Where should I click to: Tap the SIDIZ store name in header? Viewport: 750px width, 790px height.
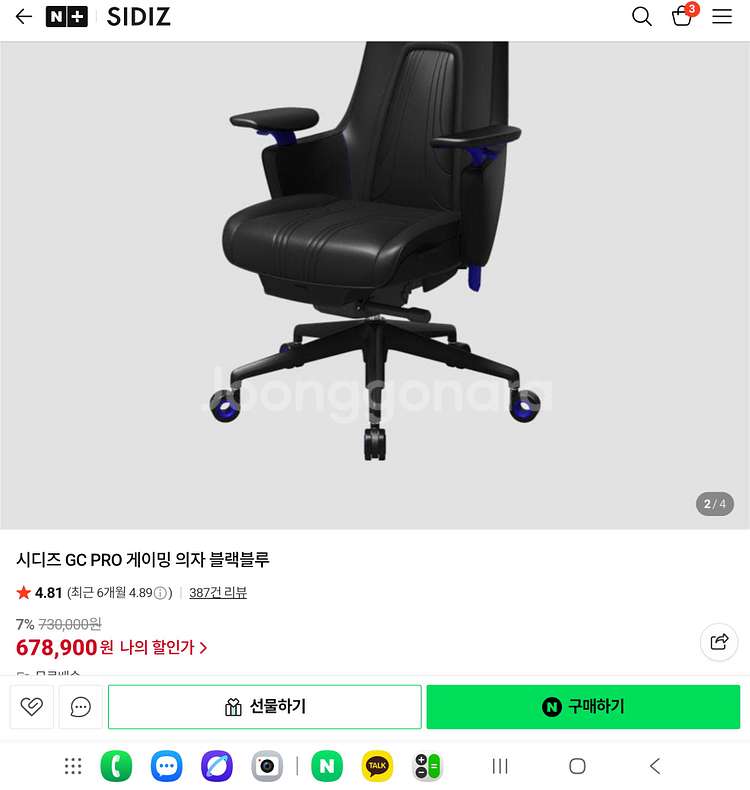139,16
